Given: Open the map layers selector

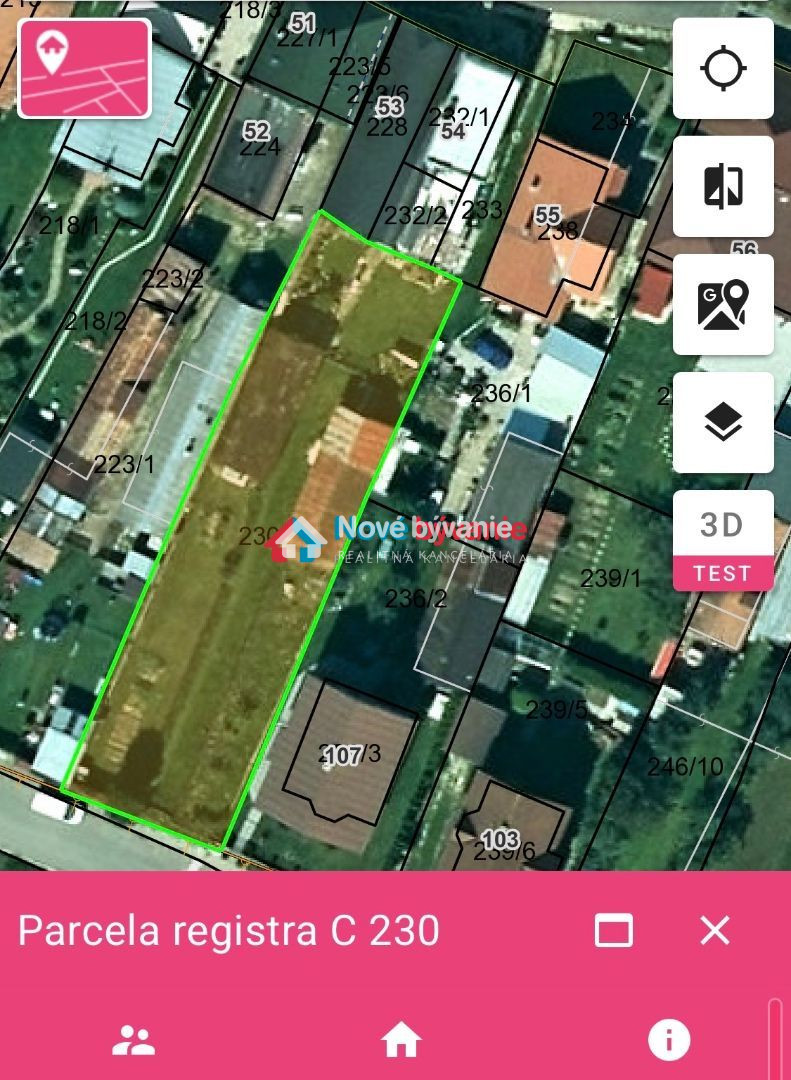Looking at the screenshot, I should tap(723, 423).
